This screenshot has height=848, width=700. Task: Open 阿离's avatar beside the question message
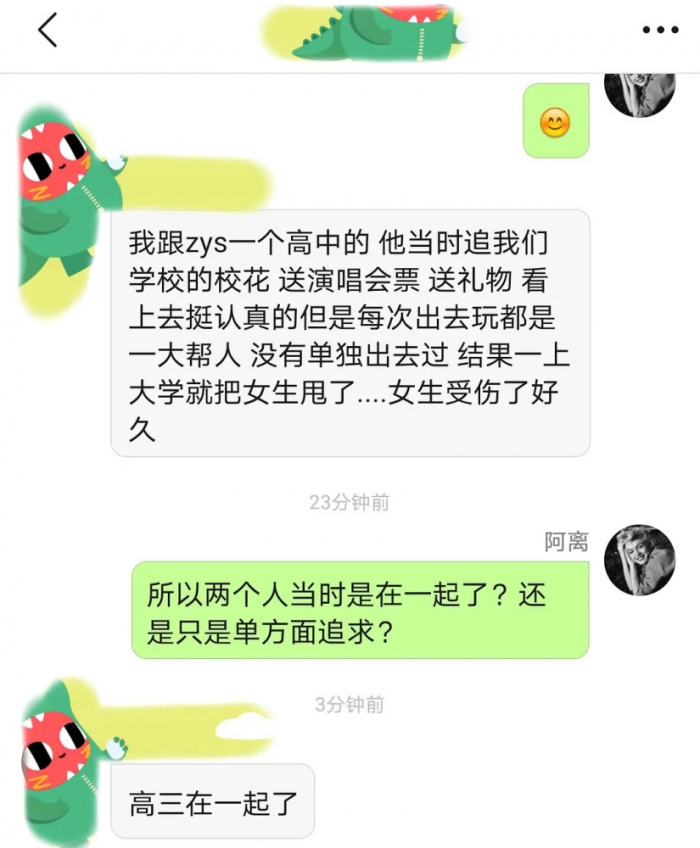[x=640, y=560]
